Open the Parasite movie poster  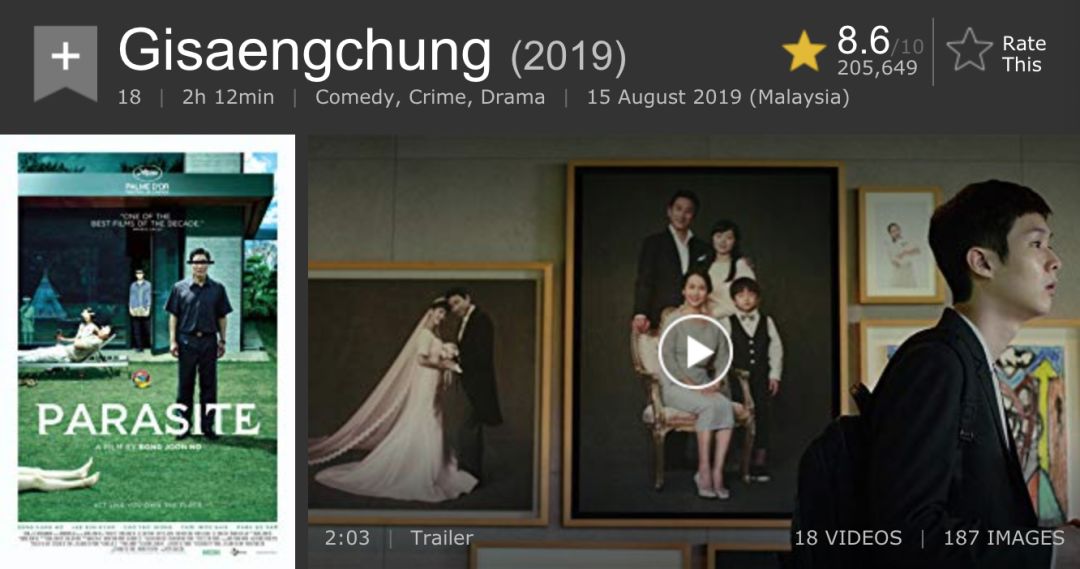[148, 351]
